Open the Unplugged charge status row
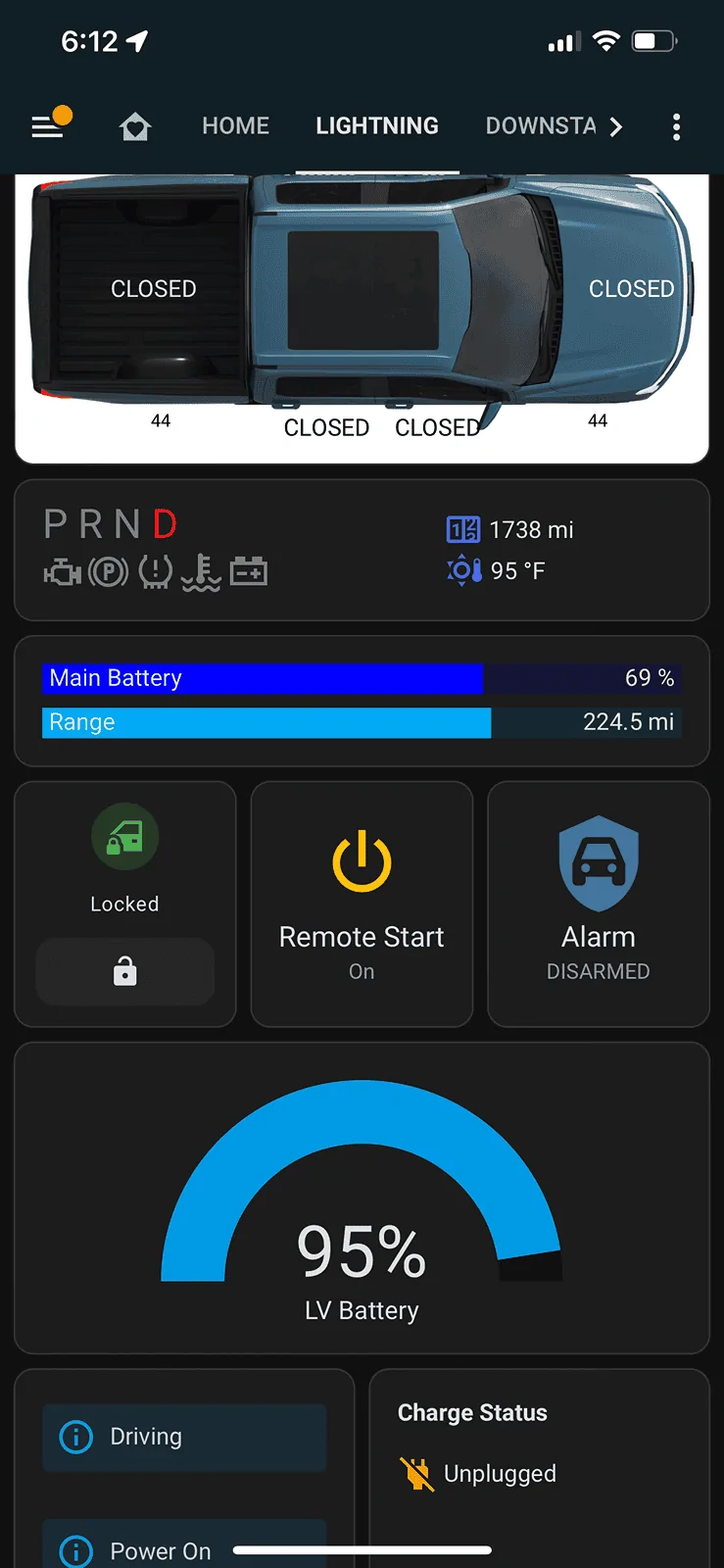The width and height of the screenshot is (724, 1568). [x=499, y=1474]
